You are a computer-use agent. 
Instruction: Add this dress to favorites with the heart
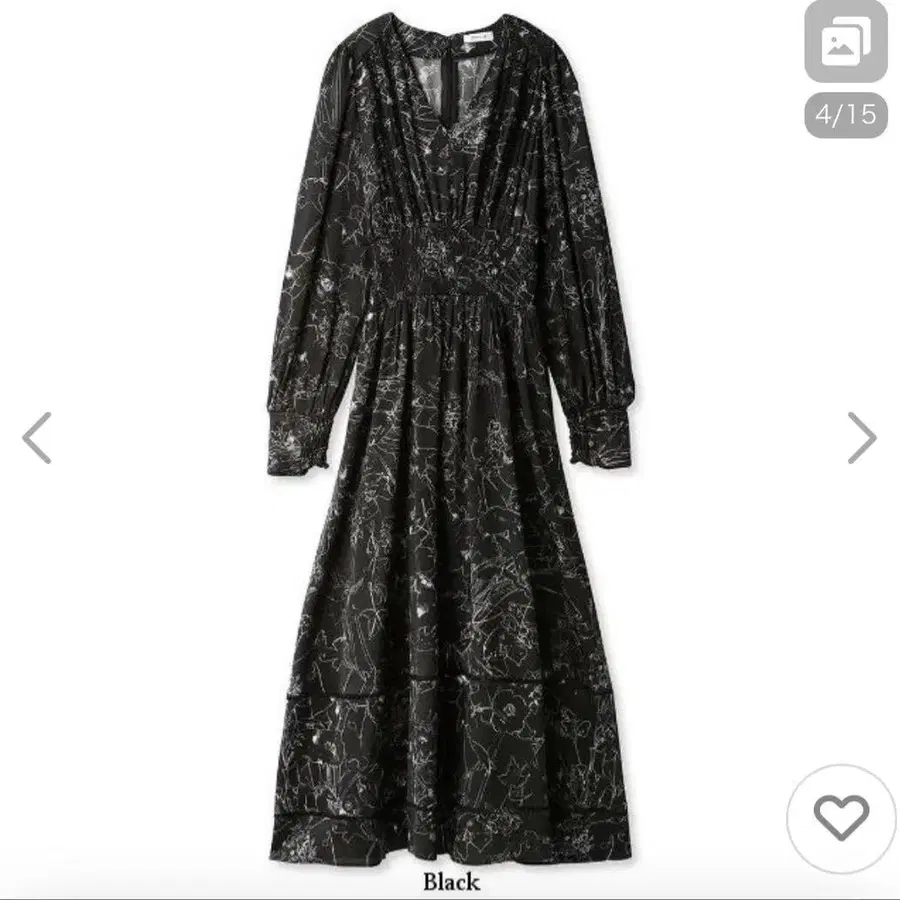point(841,819)
